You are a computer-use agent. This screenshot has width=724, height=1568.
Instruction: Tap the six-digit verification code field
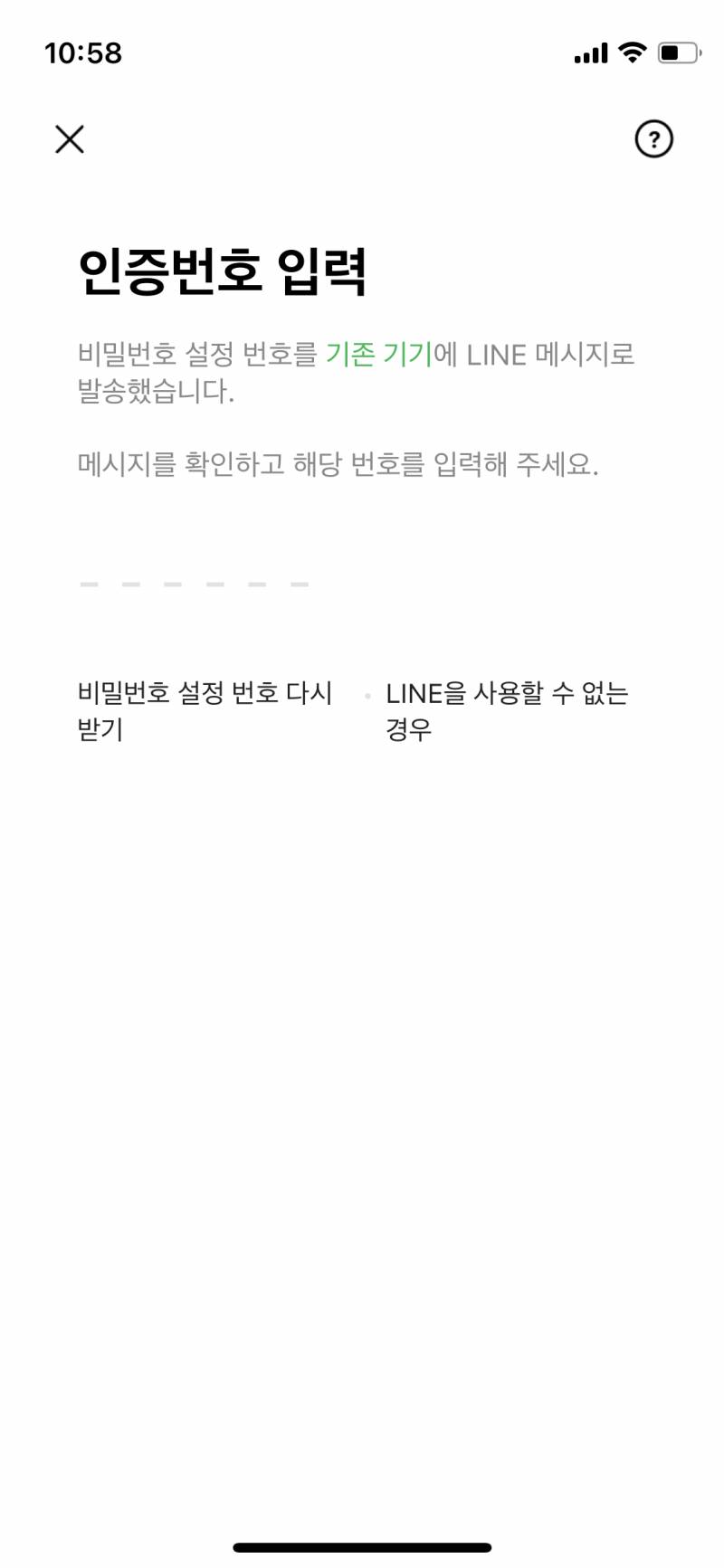[x=195, y=584]
